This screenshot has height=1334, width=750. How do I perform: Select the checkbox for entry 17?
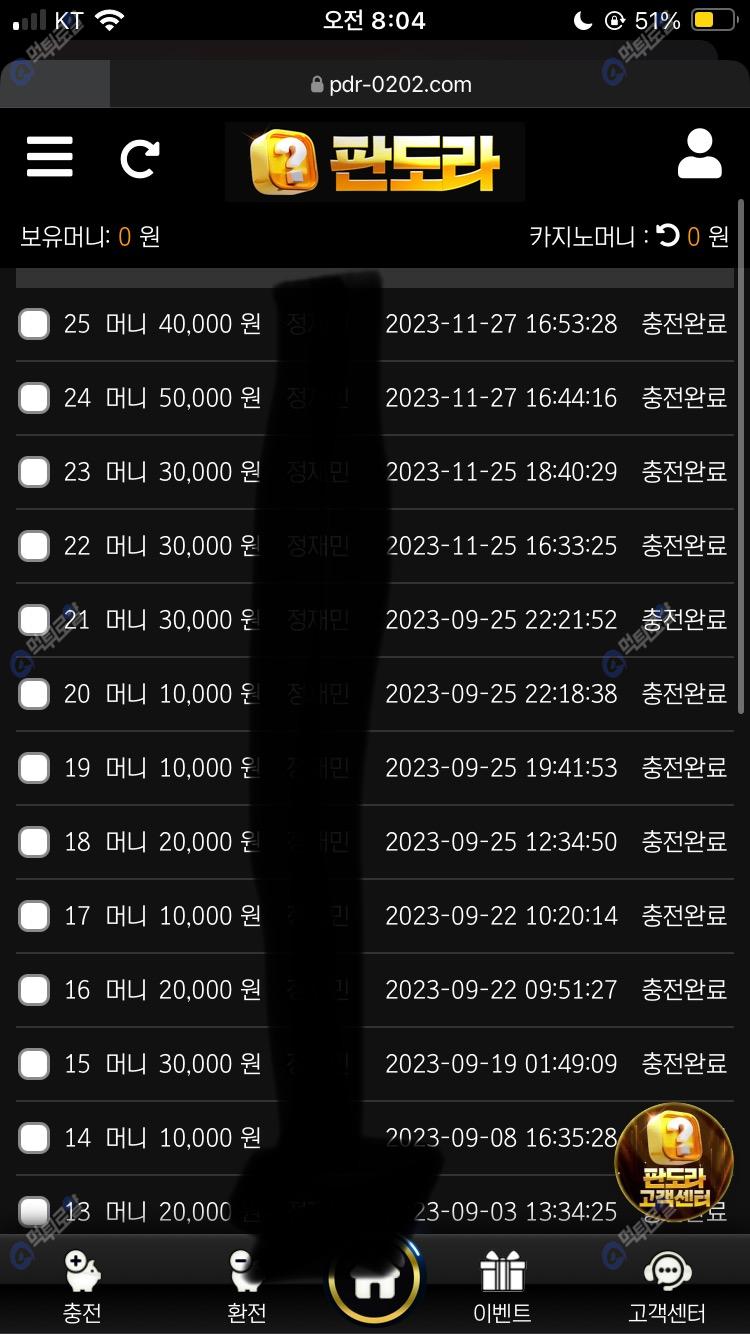pyautogui.click(x=34, y=916)
